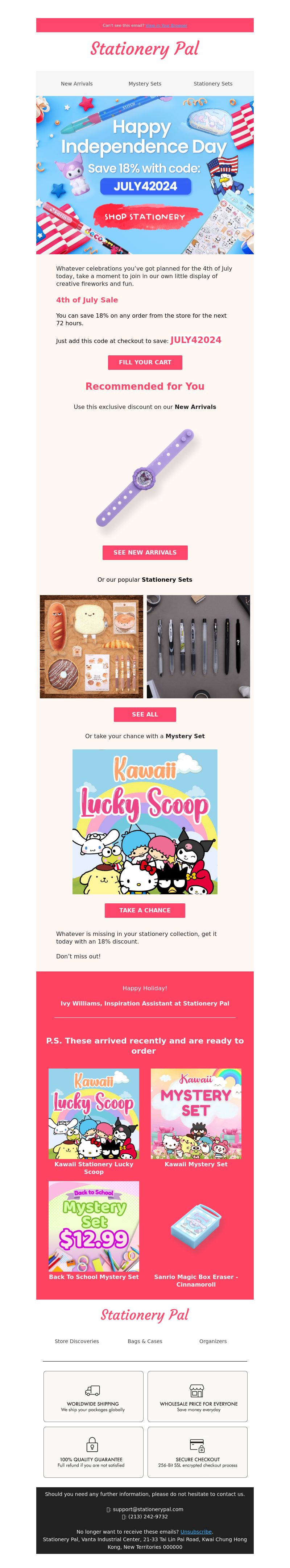Image resolution: width=290 pixels, height=1568 pixels.
Task: Open the black pens set image
Action: (198, 647)
